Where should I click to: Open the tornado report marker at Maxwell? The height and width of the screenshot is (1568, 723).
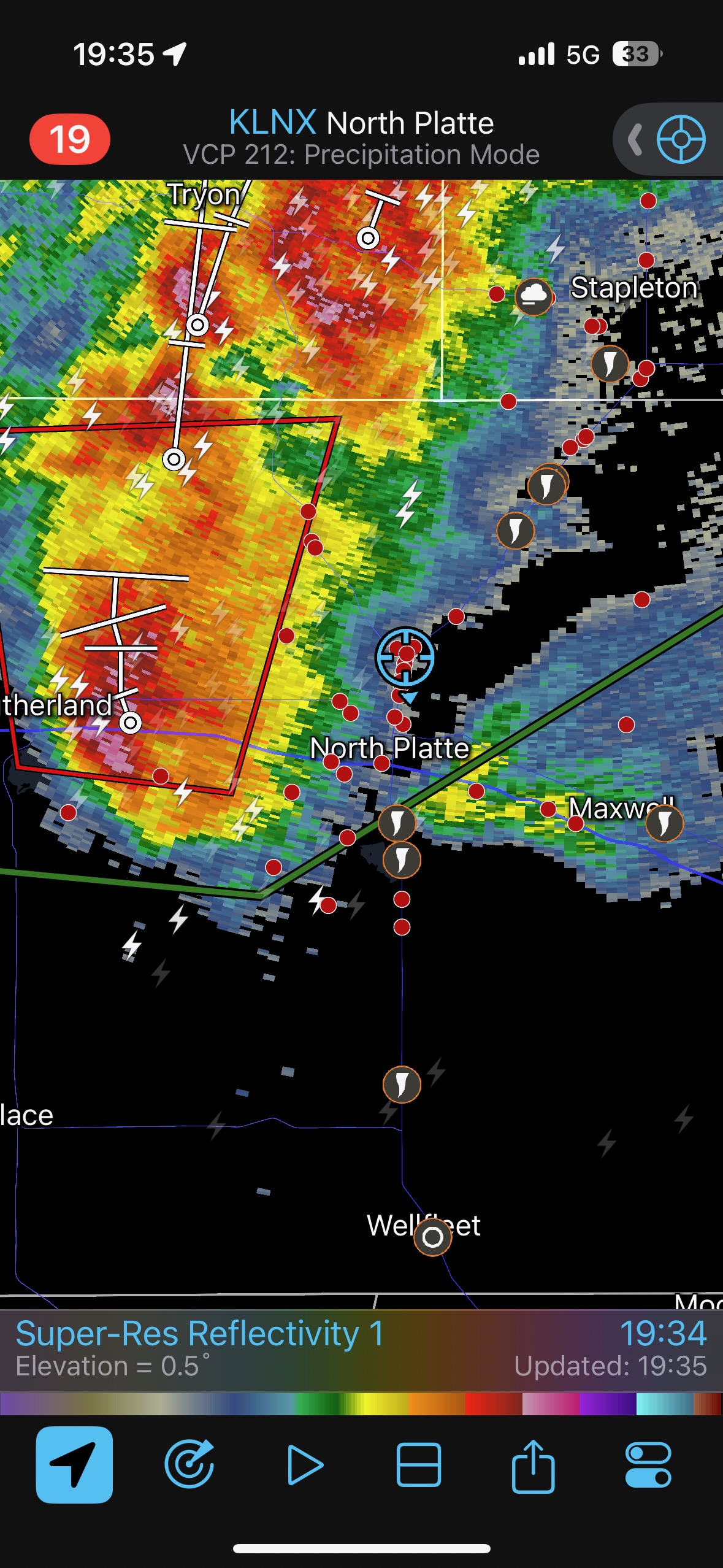(664, 823)
